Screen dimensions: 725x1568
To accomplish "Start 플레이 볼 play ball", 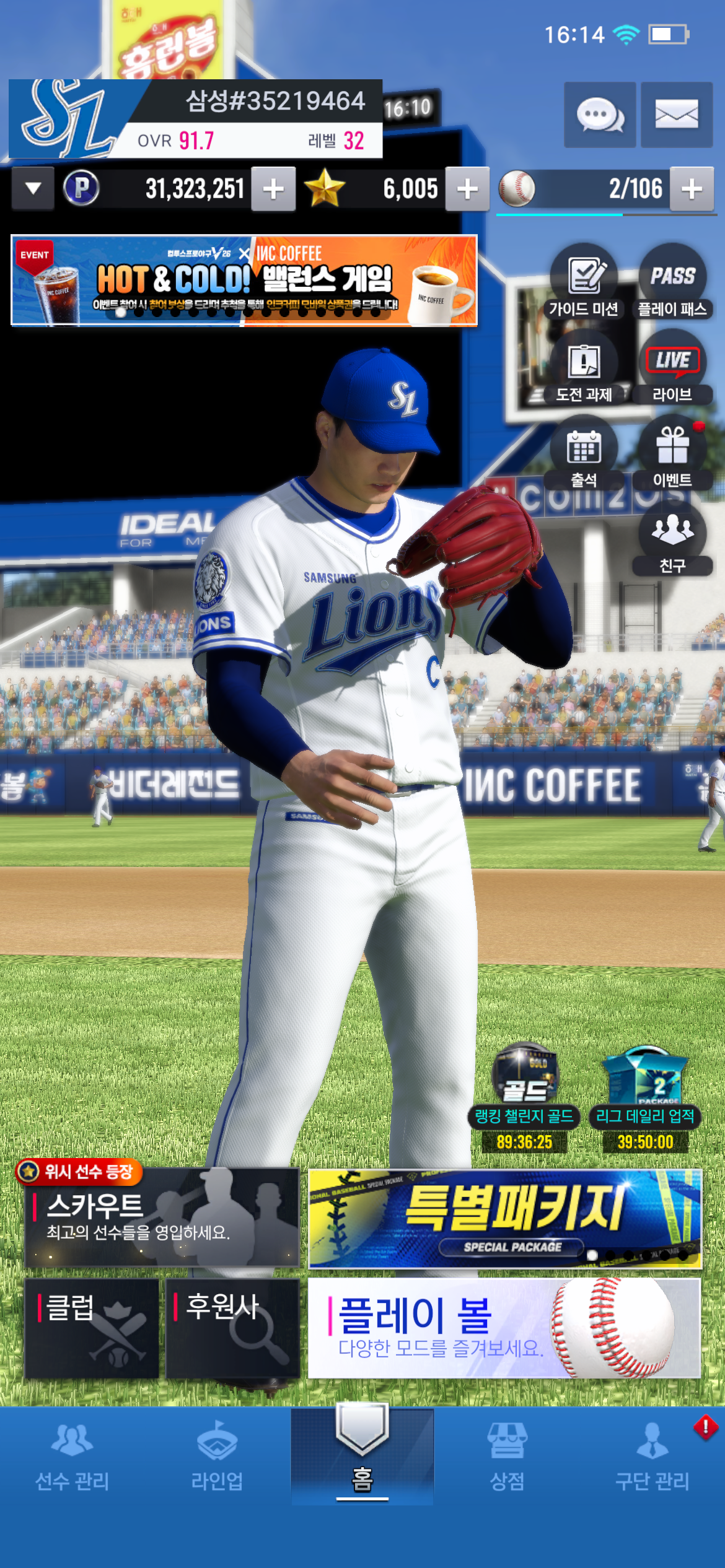I will pyautogui.click(x=504, y=1328).
